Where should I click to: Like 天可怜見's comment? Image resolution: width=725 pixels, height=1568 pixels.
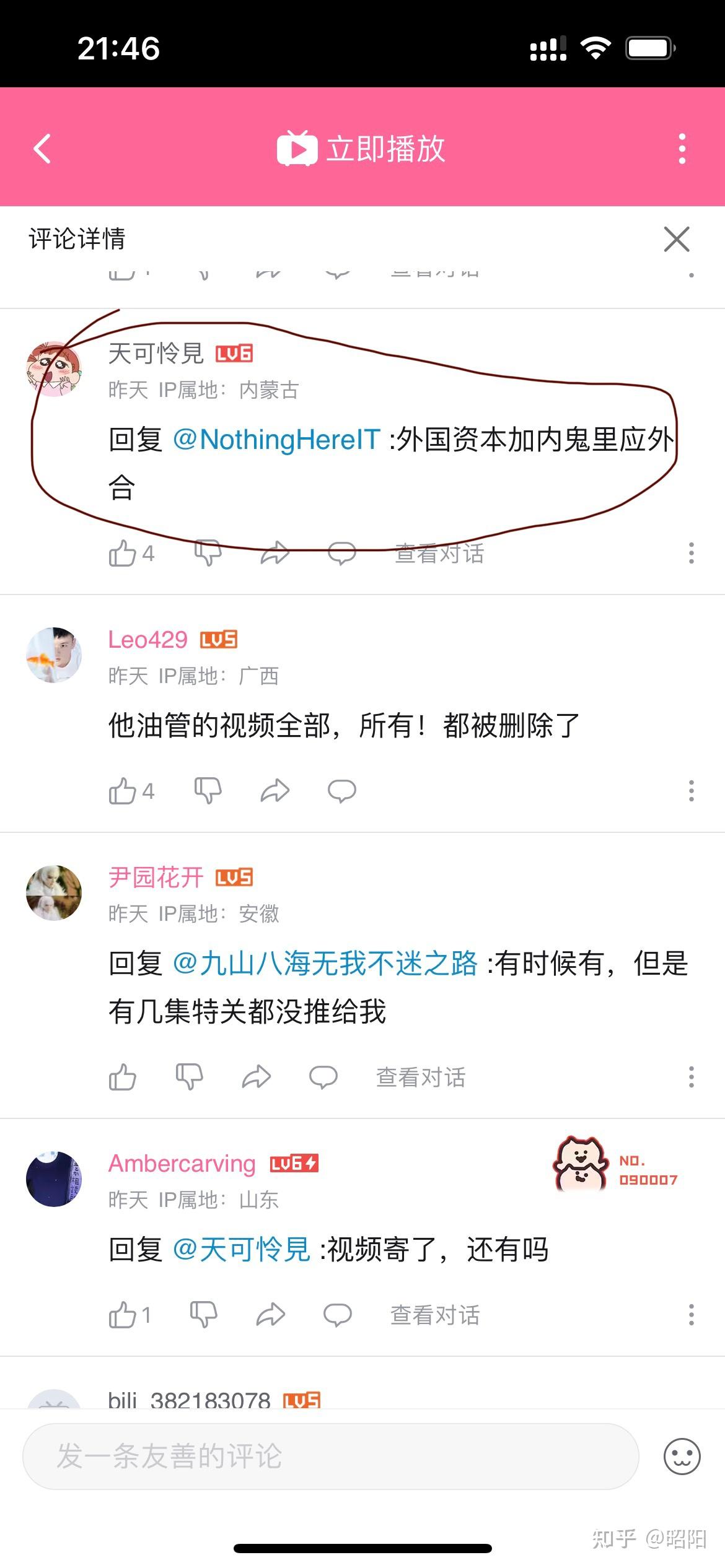point(123,553)
